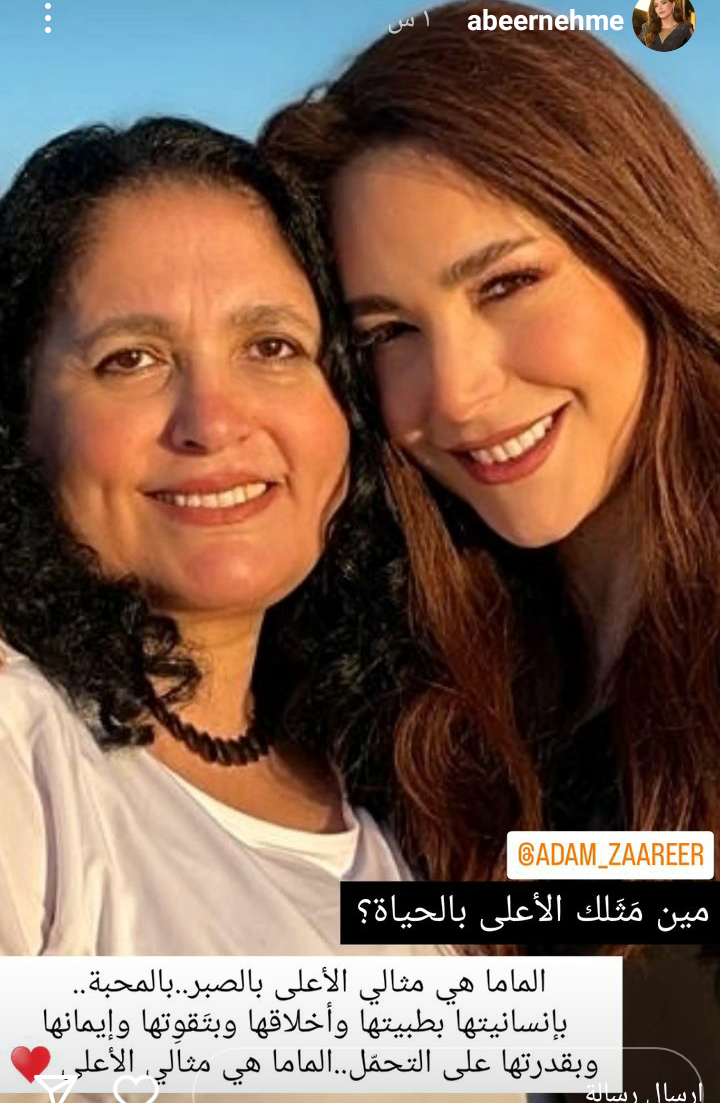Like this story with the heart
Image resolution: width=720 pixels, height=1103 pixels.
click(136, 1090)
